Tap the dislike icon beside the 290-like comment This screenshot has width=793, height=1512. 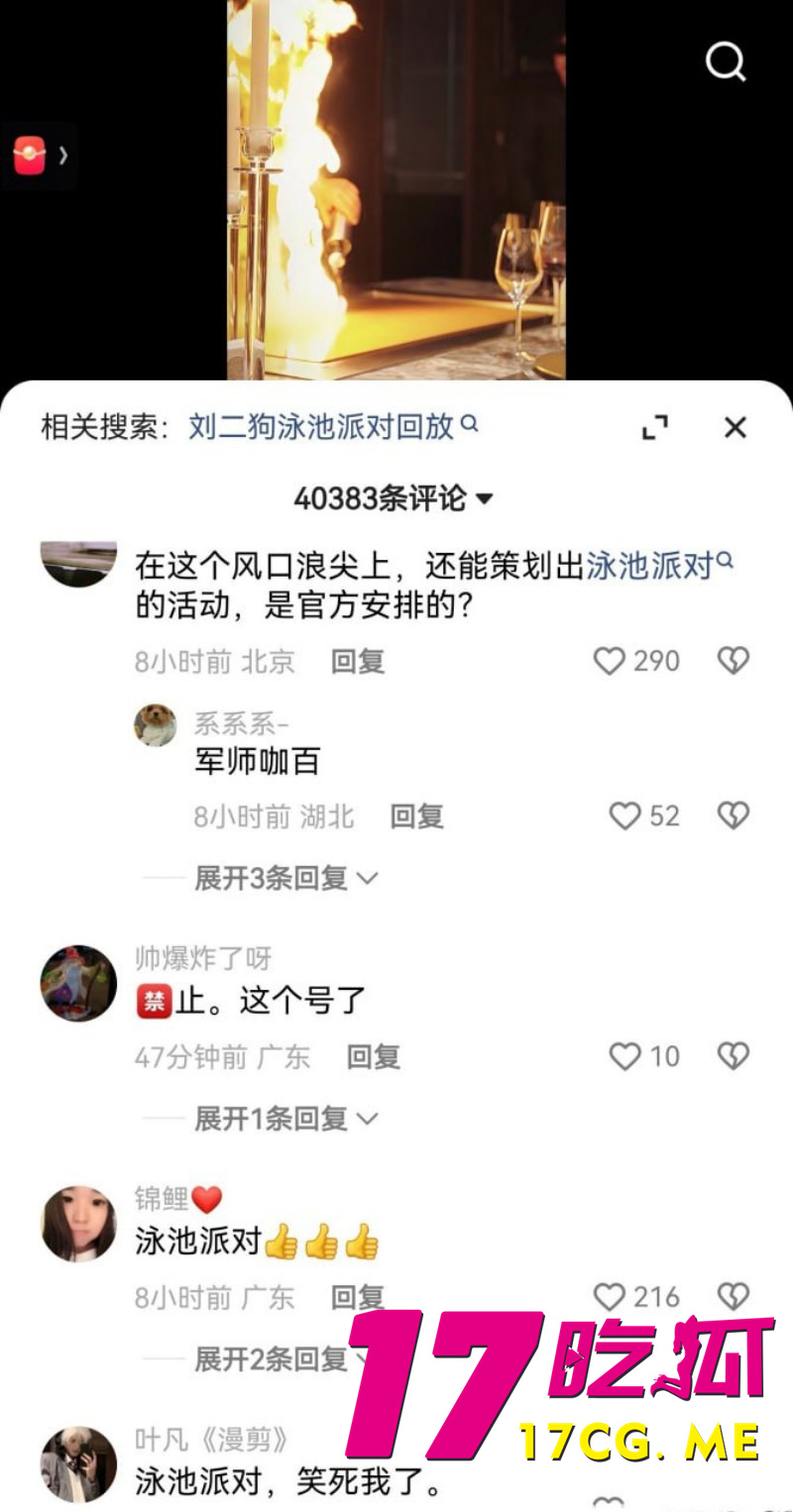[734, 661]
